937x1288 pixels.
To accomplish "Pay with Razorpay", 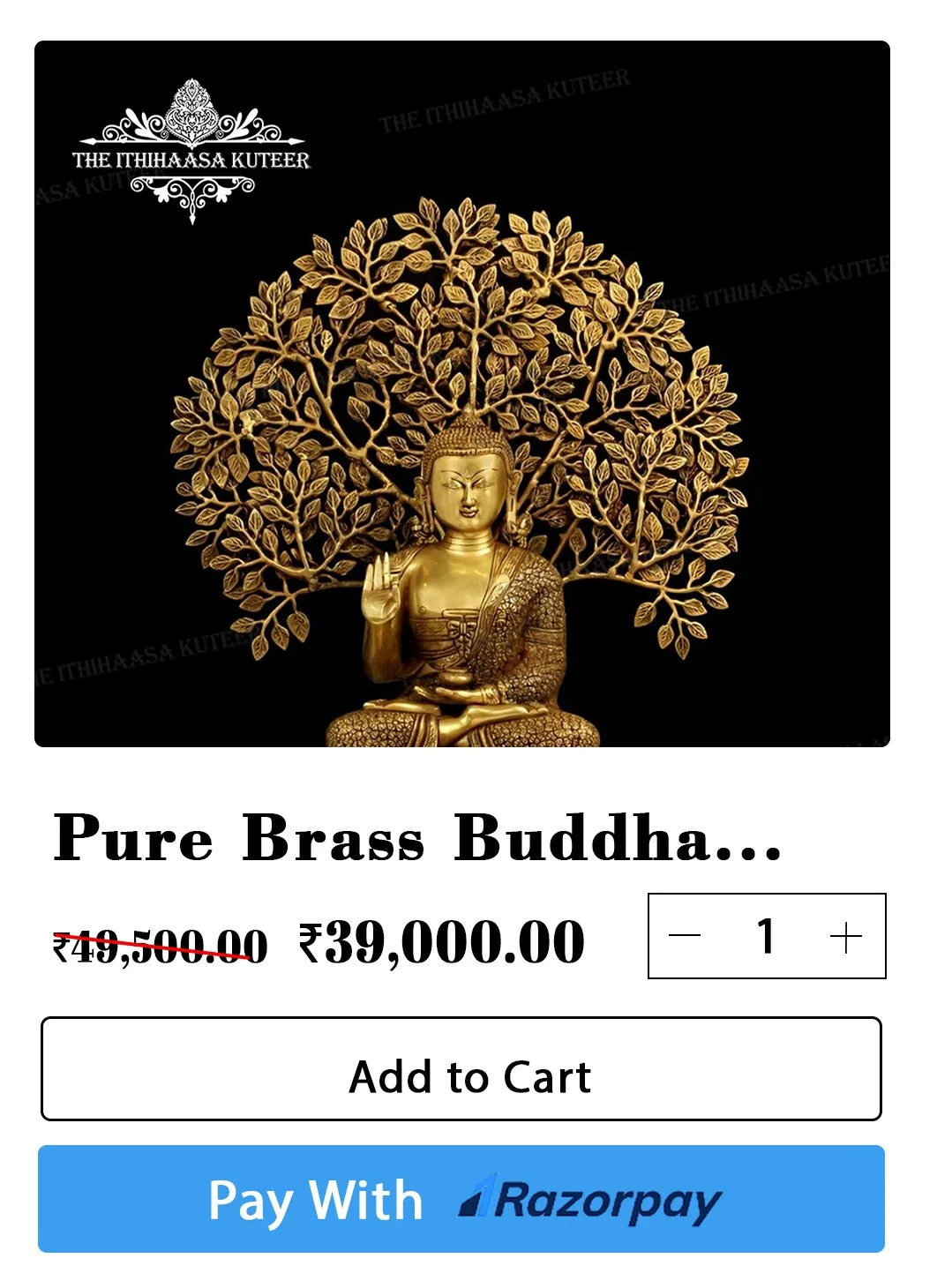I will [x=461, y=1199].
